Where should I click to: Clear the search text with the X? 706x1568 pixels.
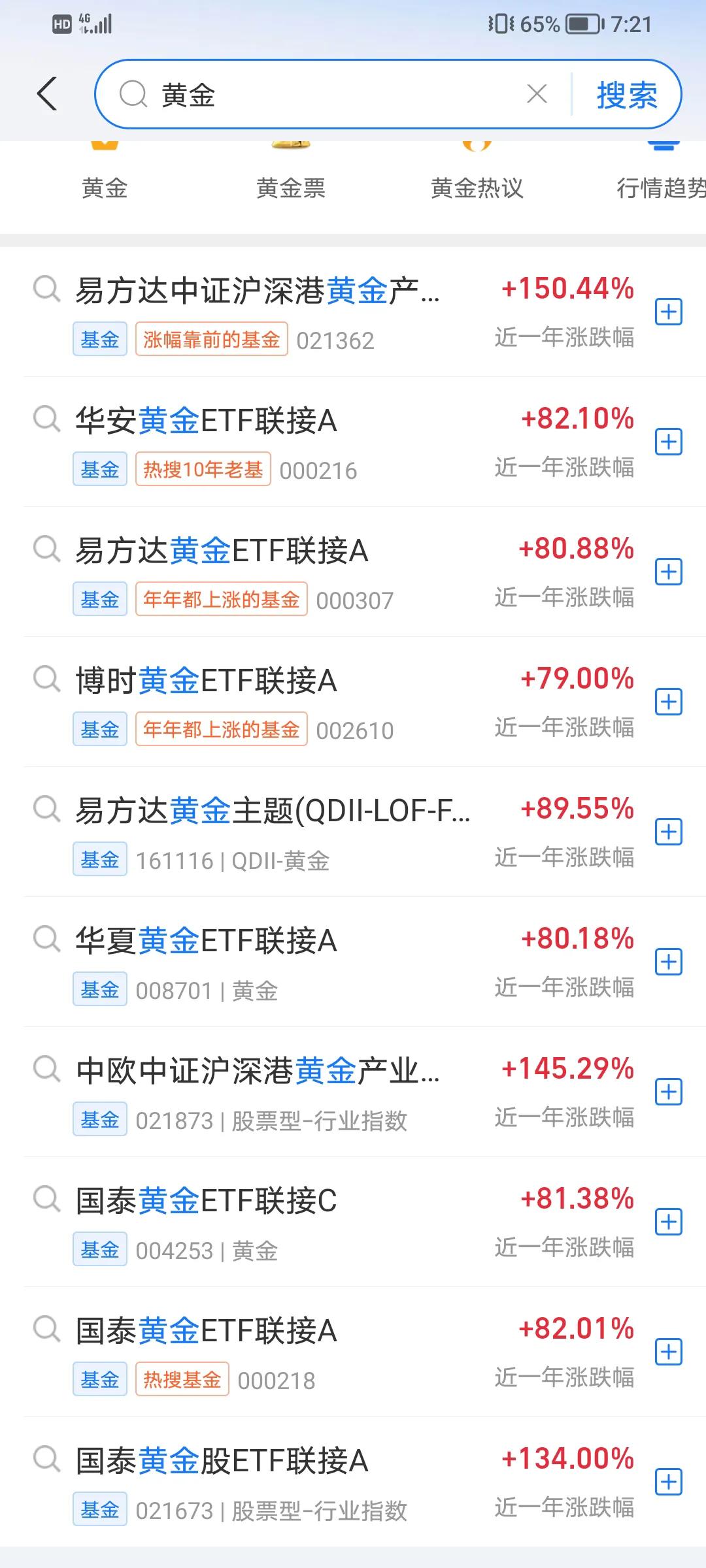(x=537, y=93)
